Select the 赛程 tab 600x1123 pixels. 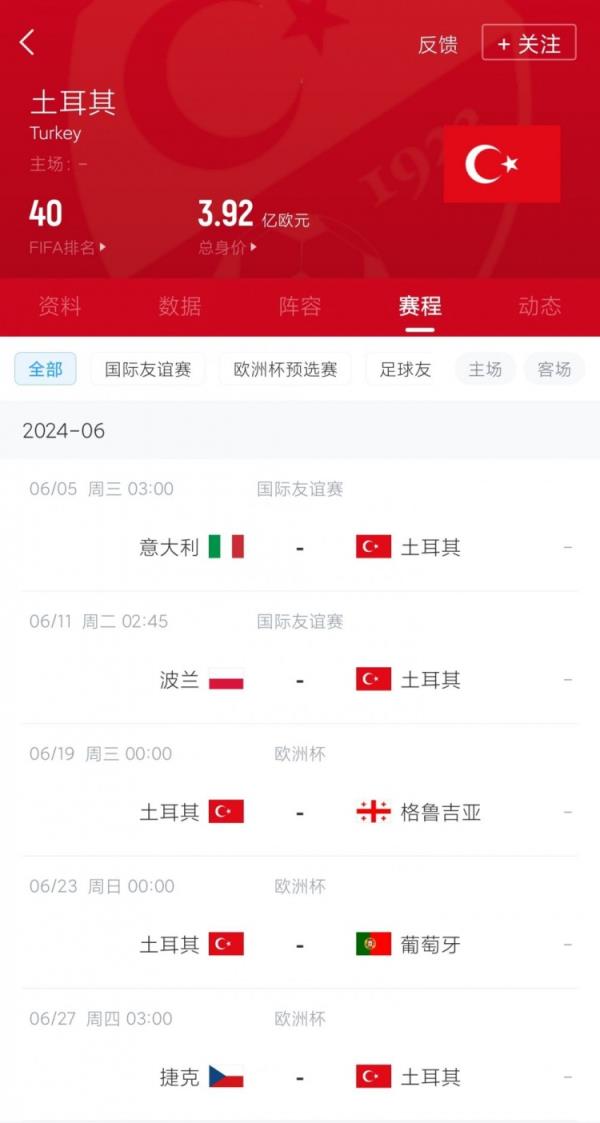point(420,306)
